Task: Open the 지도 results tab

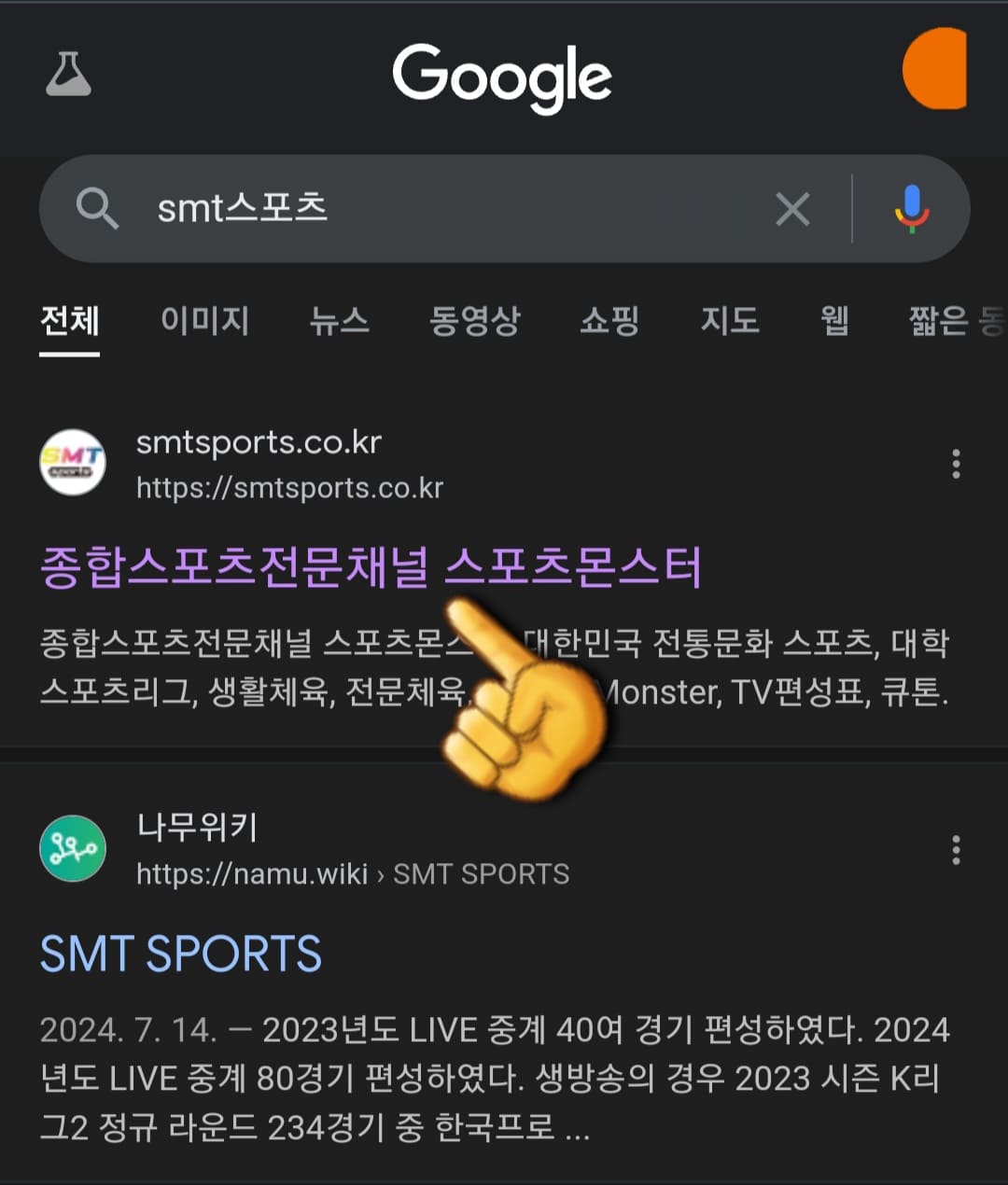Action: 731,322
